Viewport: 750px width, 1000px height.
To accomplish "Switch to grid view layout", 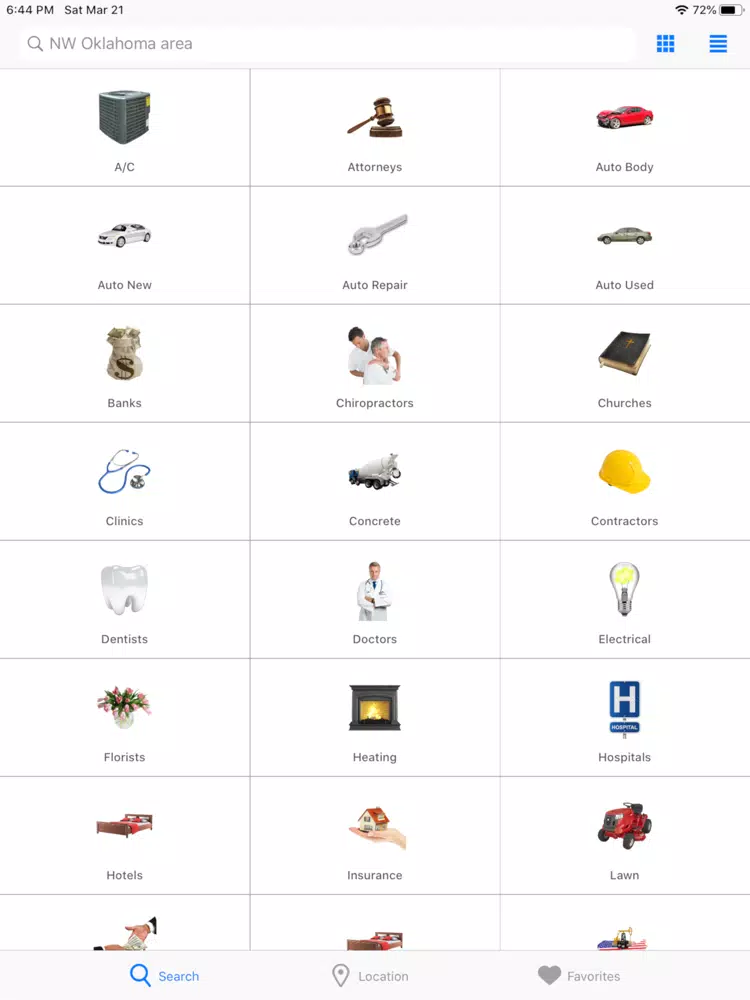I will click(x=665, y=44).
